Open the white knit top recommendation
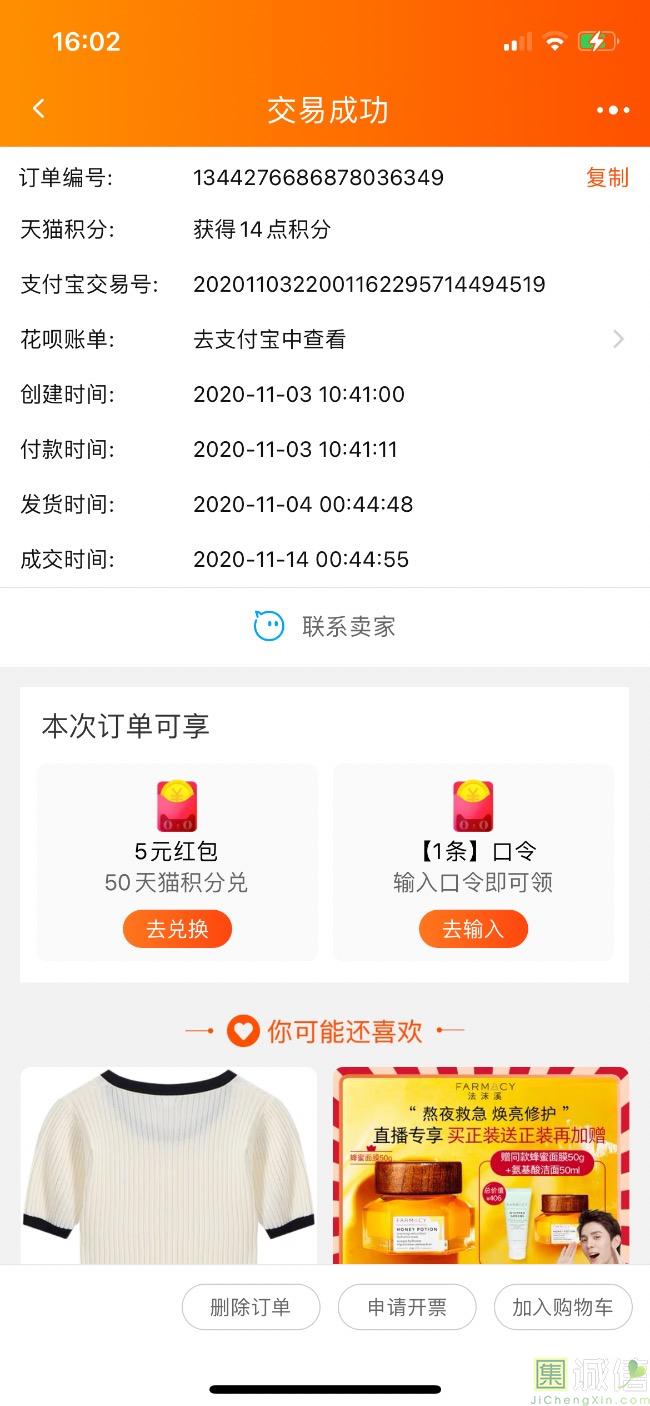Viewport: 650px width, 1406px height. [169, 1165]
